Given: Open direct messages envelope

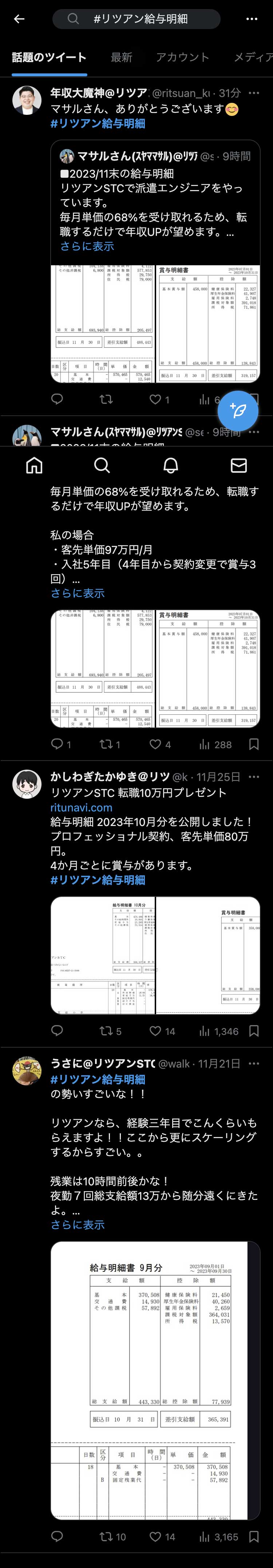Looking at the screenshot, I should click(x=239, y=465).
